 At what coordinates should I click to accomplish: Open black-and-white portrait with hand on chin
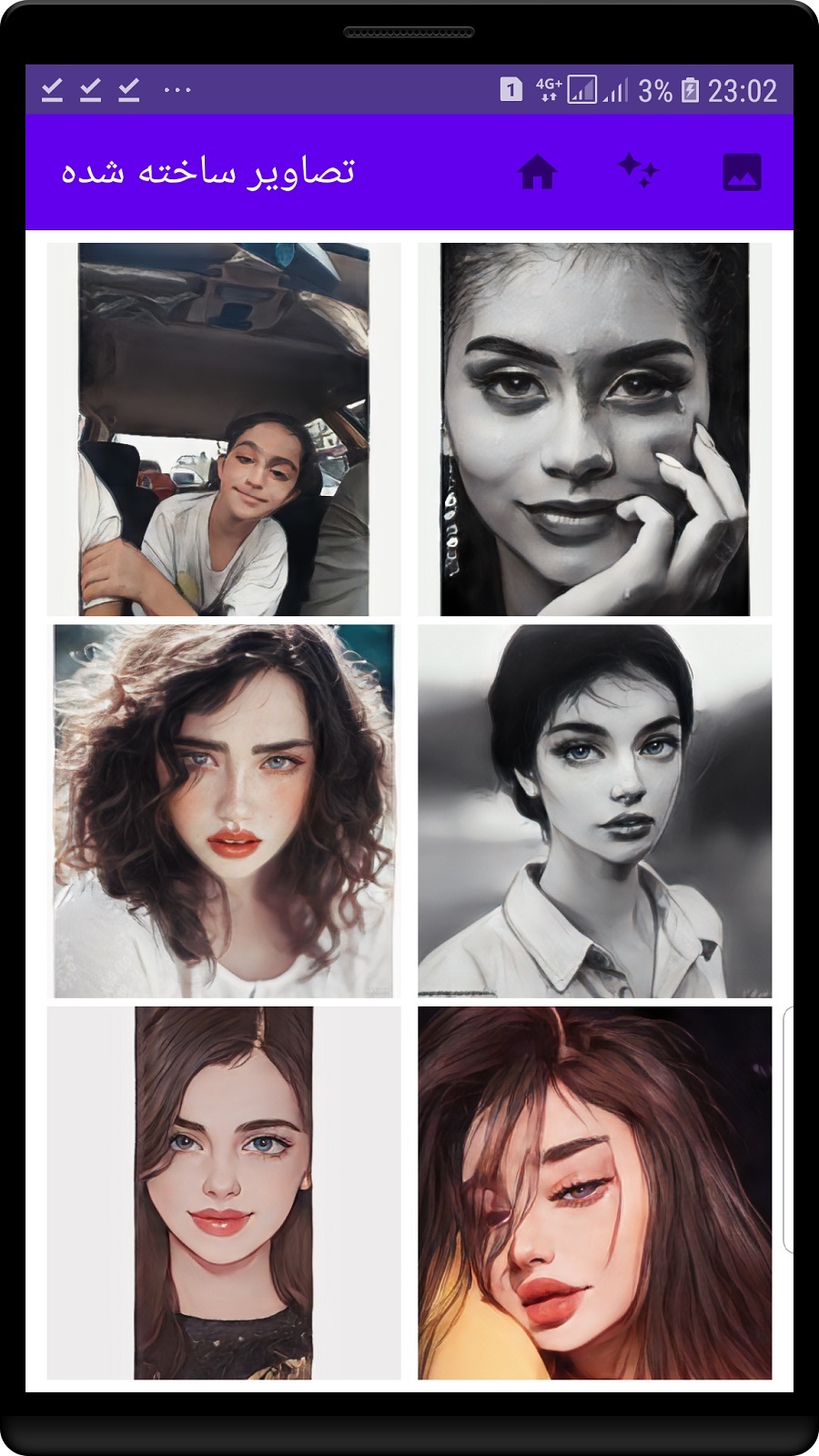tap(595, 430)
